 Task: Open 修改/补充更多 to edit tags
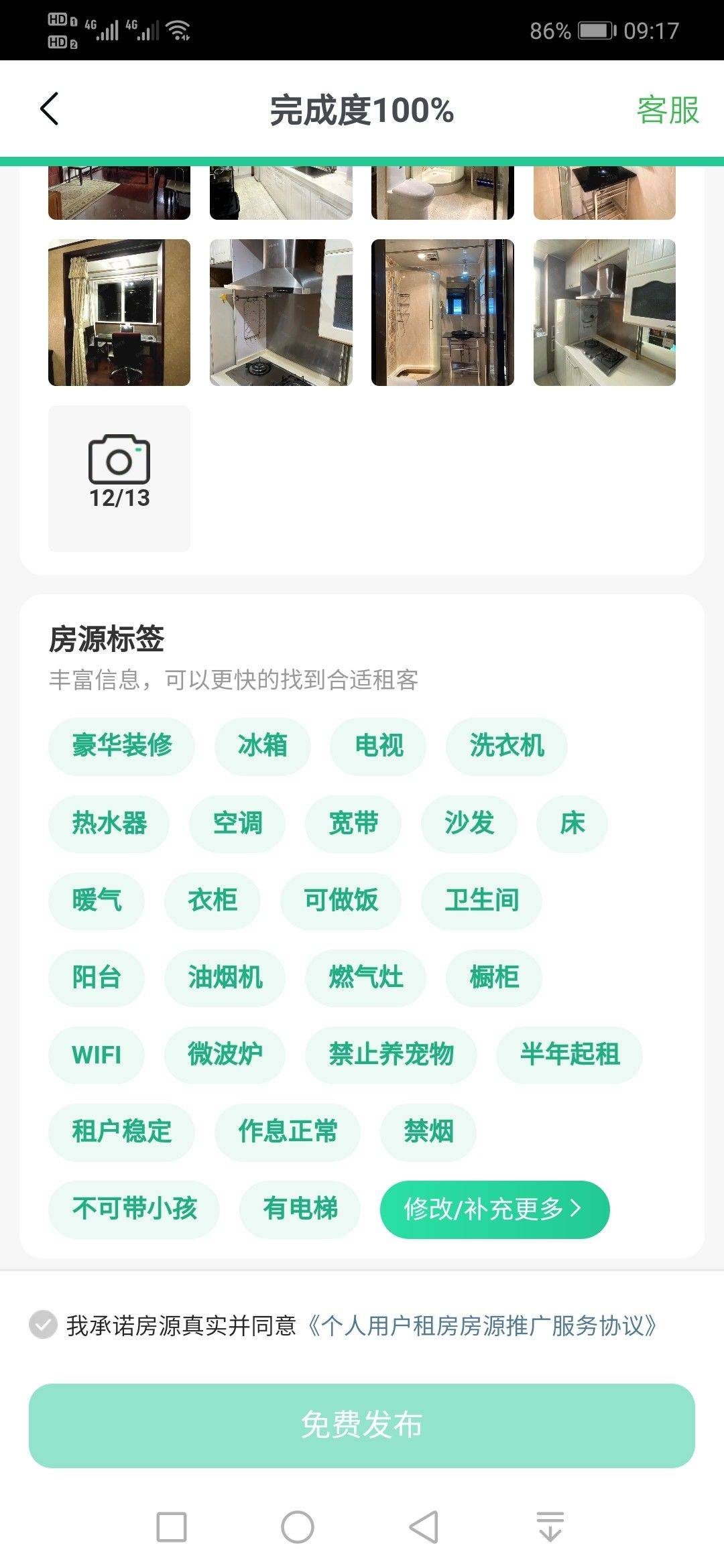(494, 1209)
